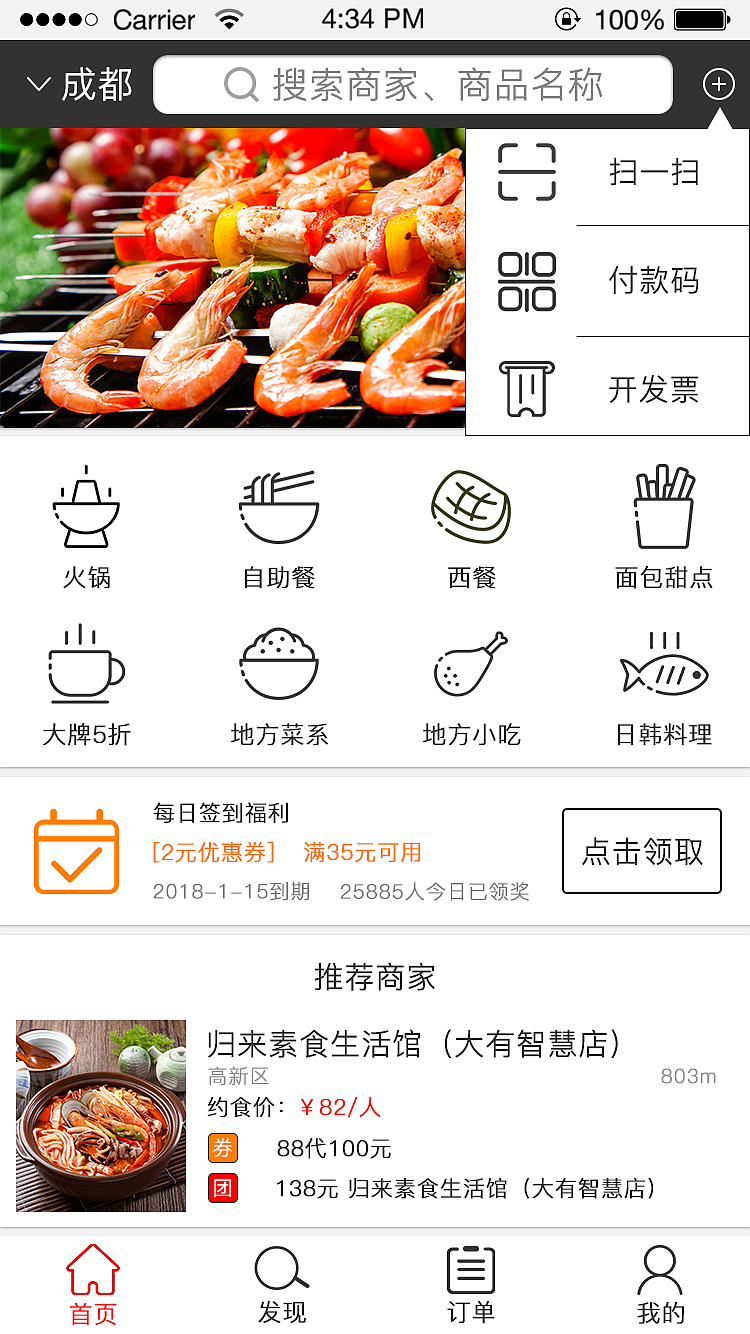
Task: Tap the 点击领取 claim coupon button
Action: [641, 851]
